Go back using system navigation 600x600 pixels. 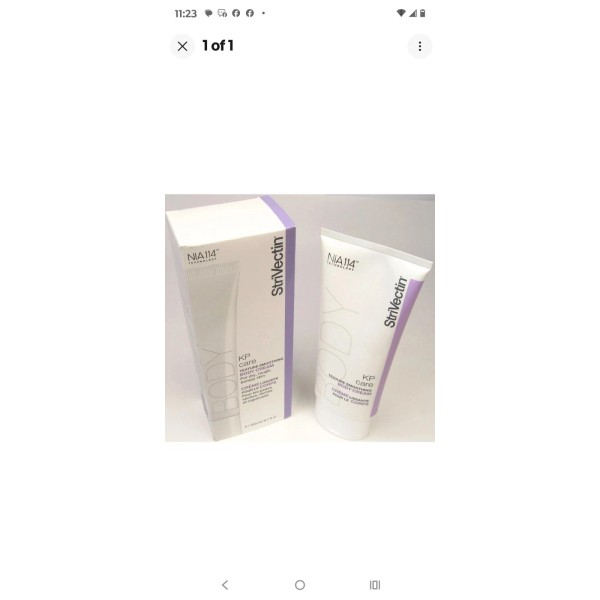pos(225,585)
